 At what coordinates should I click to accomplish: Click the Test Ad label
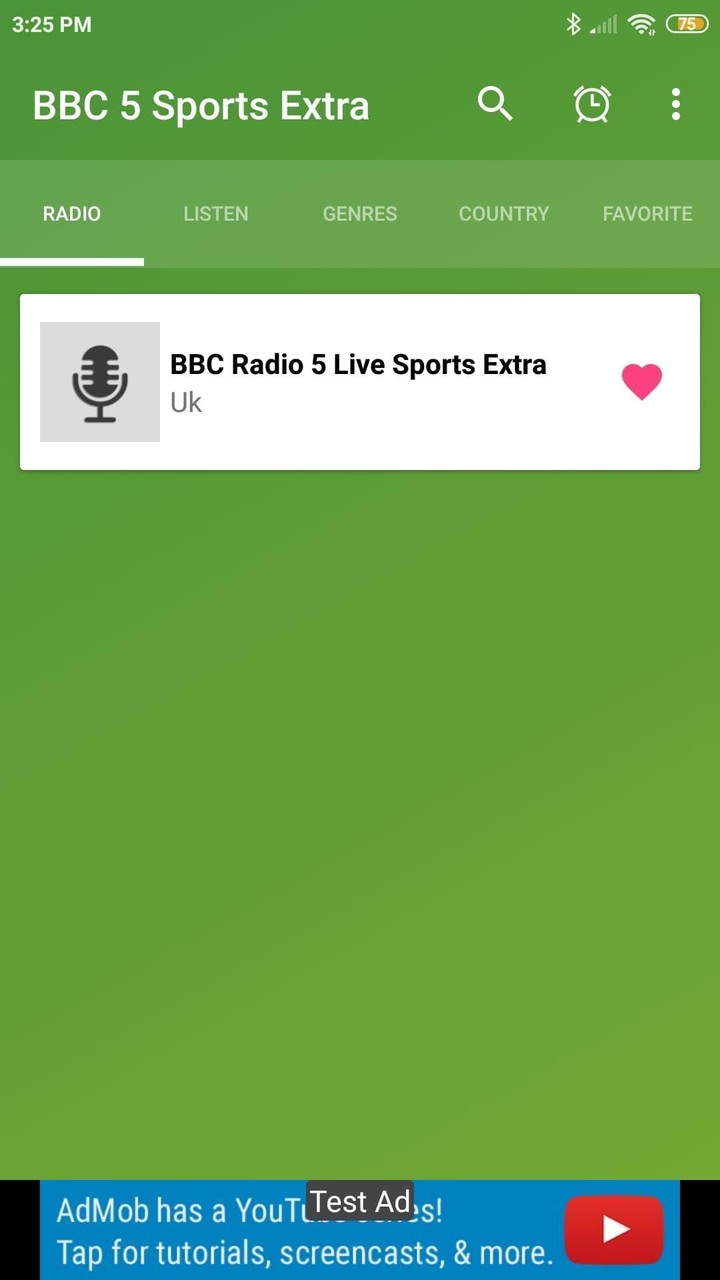[x=360, y=1201]
